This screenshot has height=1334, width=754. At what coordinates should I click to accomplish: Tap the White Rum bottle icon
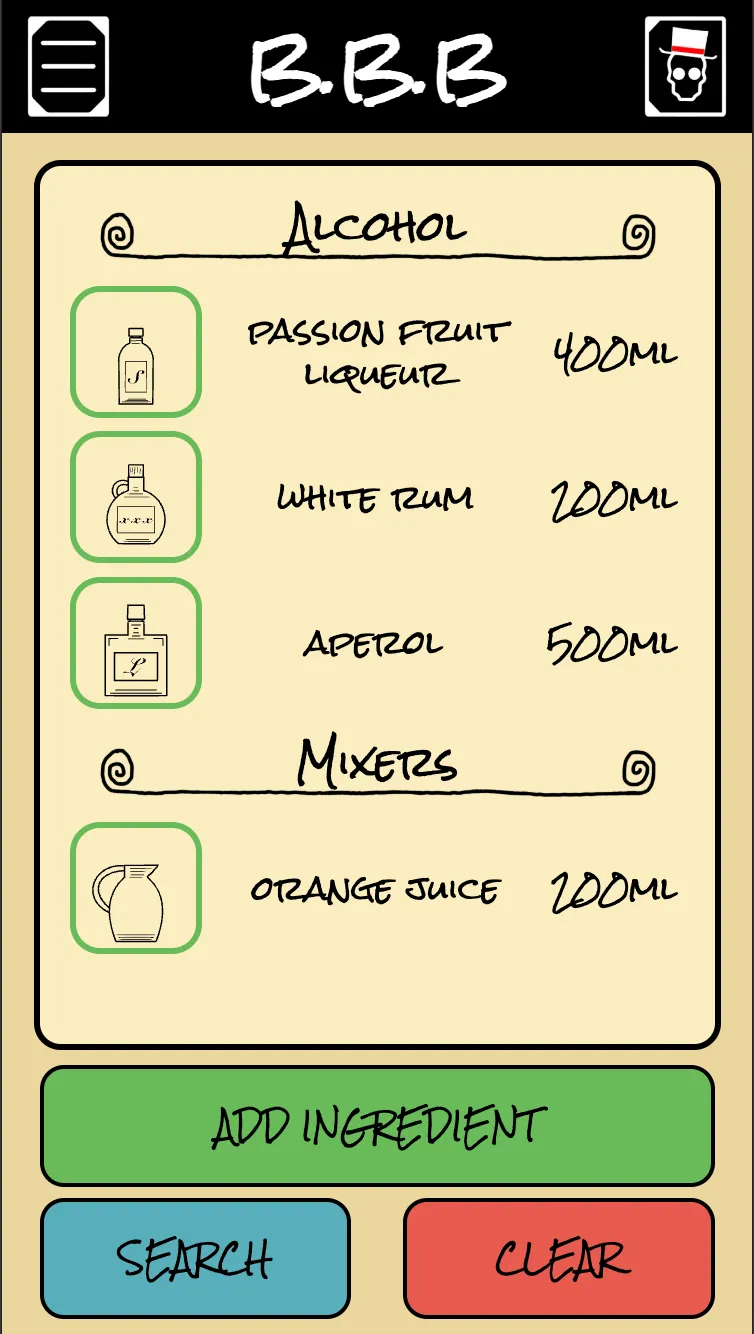click(x=136, y=497)
